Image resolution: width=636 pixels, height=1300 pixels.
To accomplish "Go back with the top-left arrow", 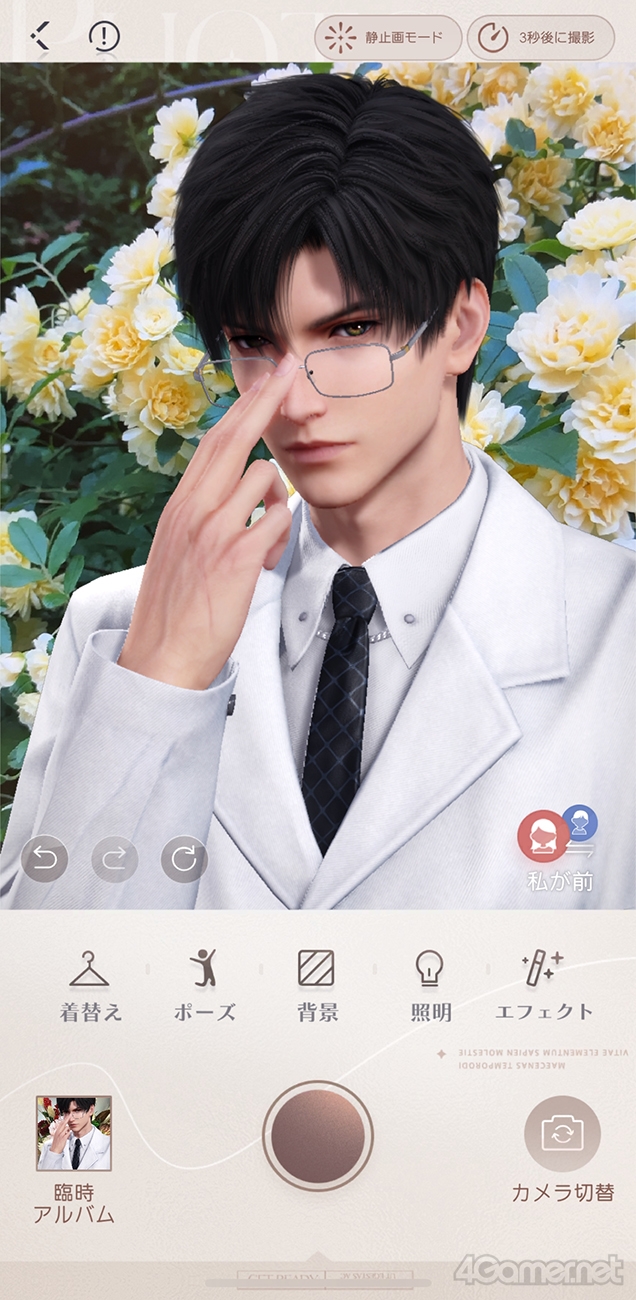I will (x=40, y=37).
